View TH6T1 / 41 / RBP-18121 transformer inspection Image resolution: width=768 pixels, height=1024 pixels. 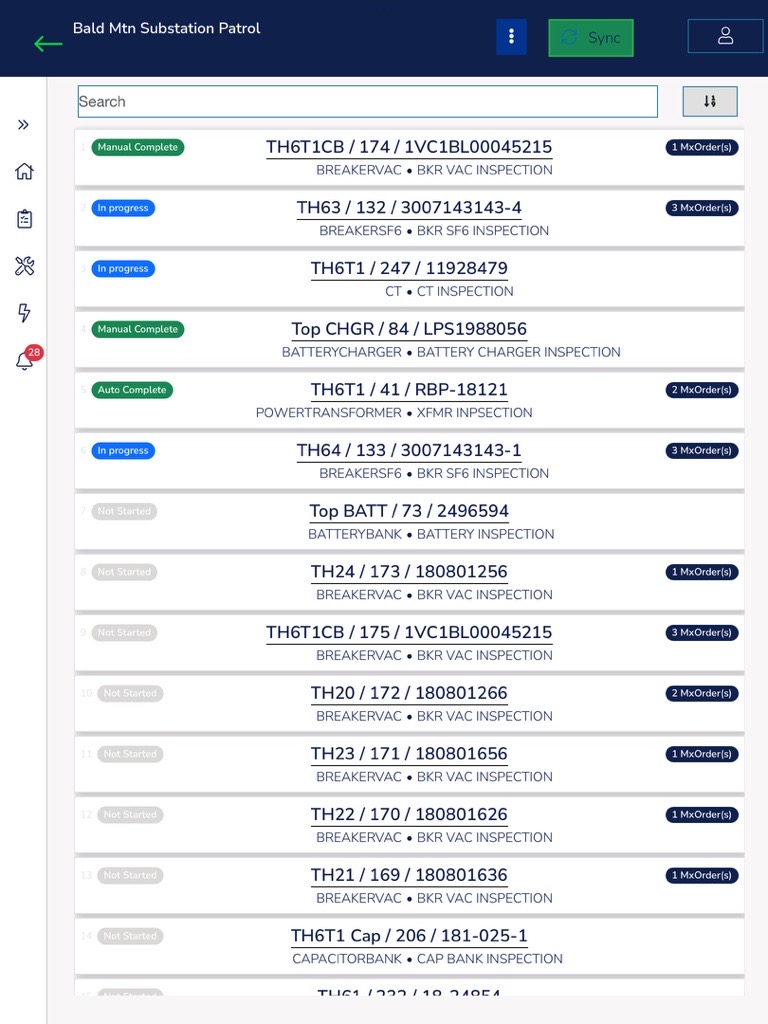pyautogui.click(x=408, y=390)
